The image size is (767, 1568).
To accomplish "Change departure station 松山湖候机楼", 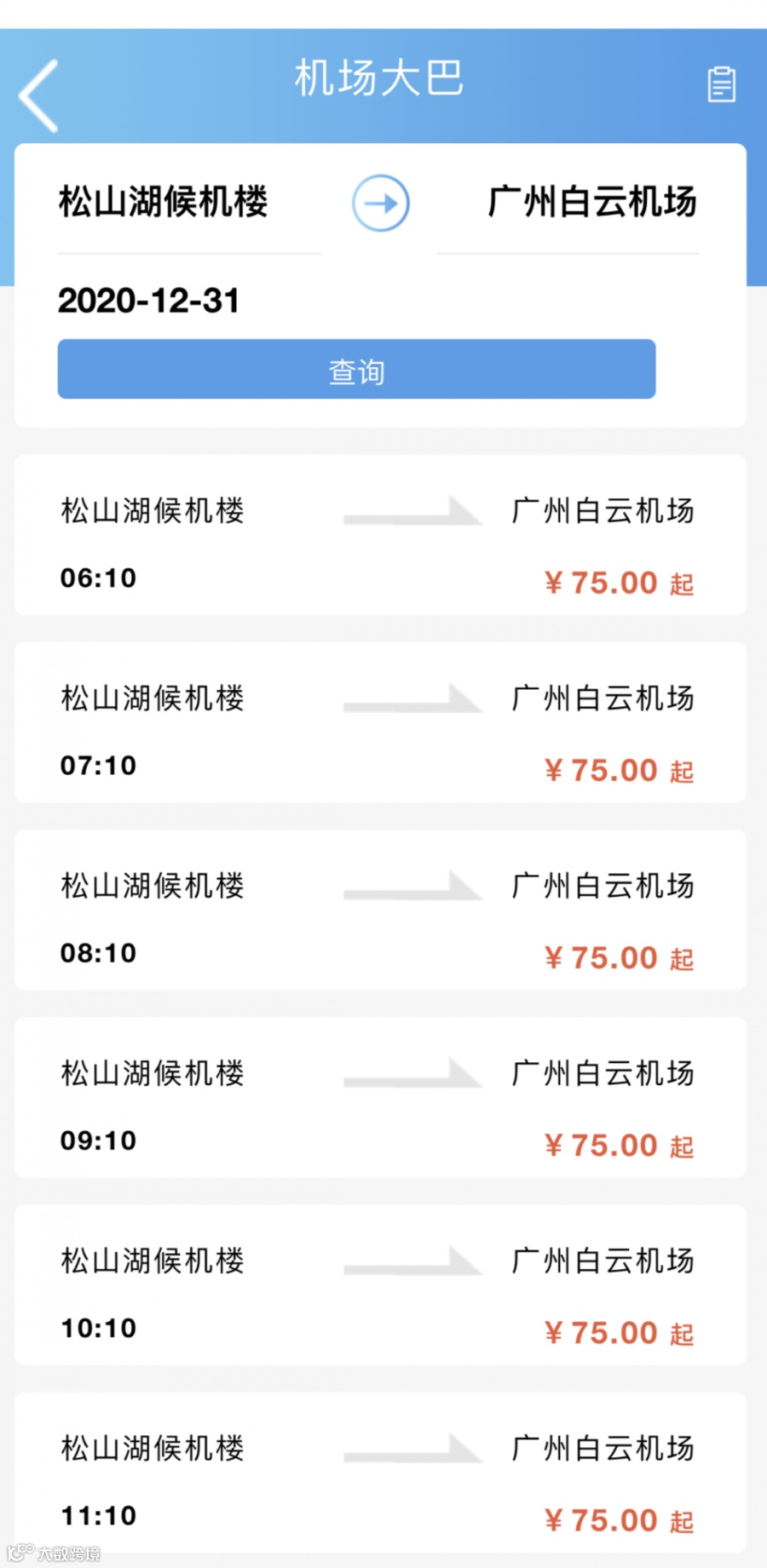I will (164, 203).
